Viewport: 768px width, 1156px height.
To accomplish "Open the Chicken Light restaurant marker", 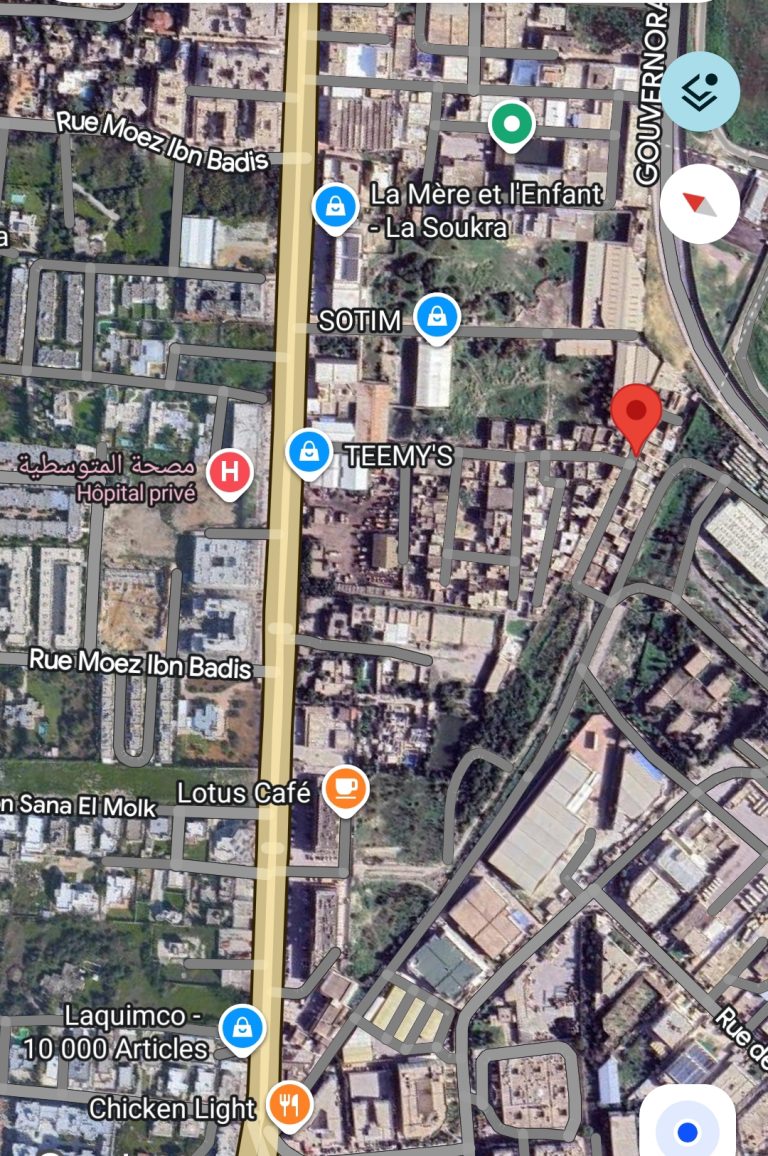I will pos(291,1106).
